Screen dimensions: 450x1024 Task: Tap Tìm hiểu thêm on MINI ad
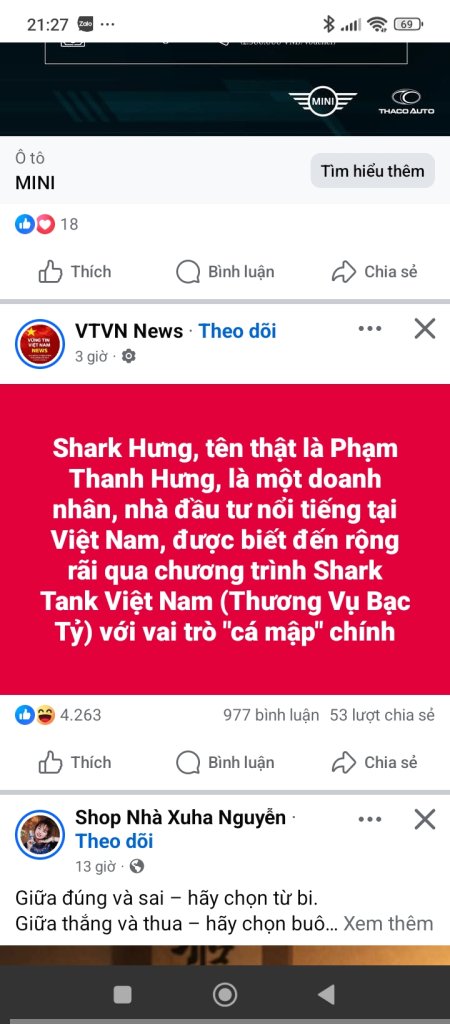[372, 171]
